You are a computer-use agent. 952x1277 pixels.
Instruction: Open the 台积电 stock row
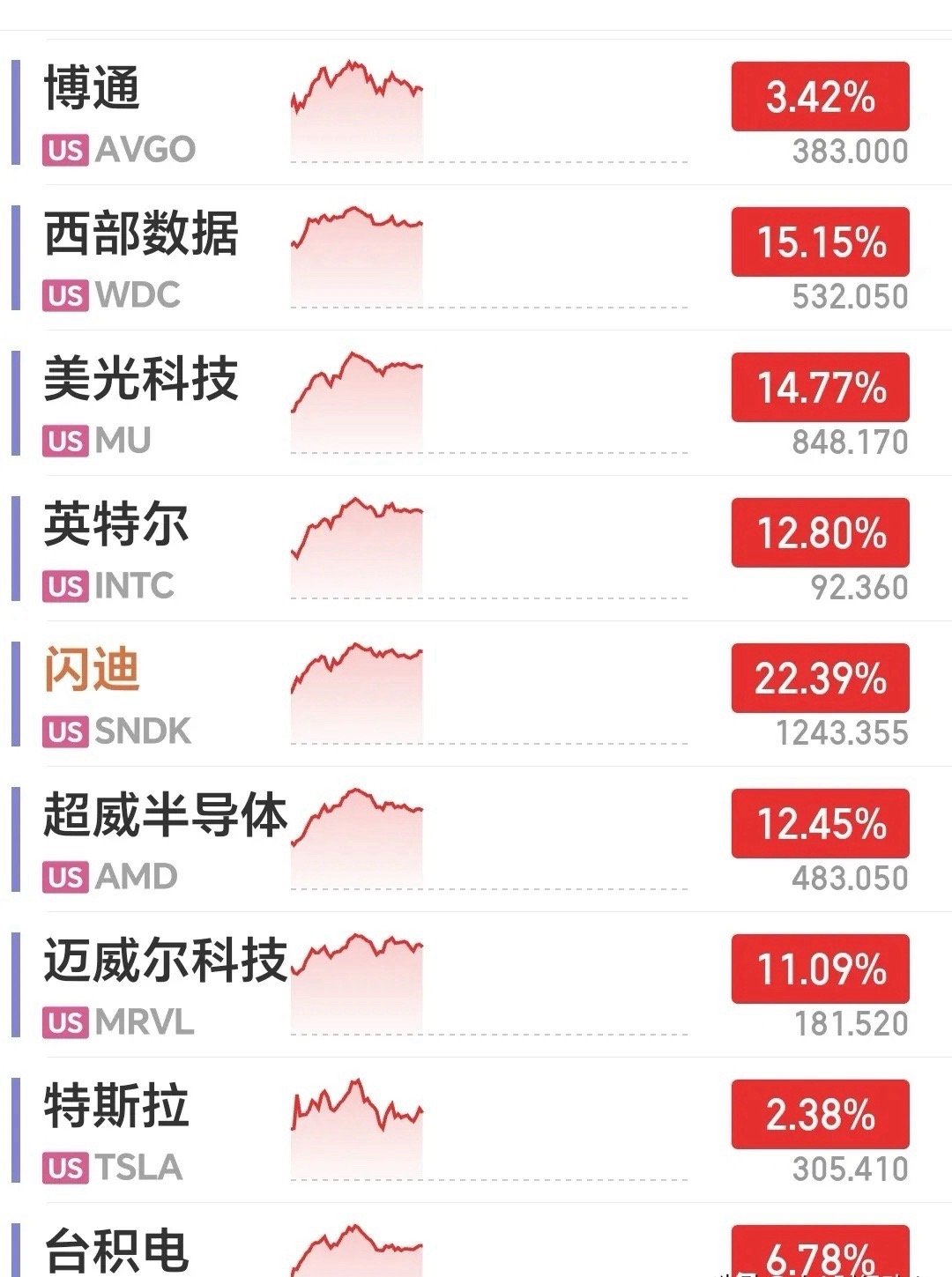(476, 1240)
